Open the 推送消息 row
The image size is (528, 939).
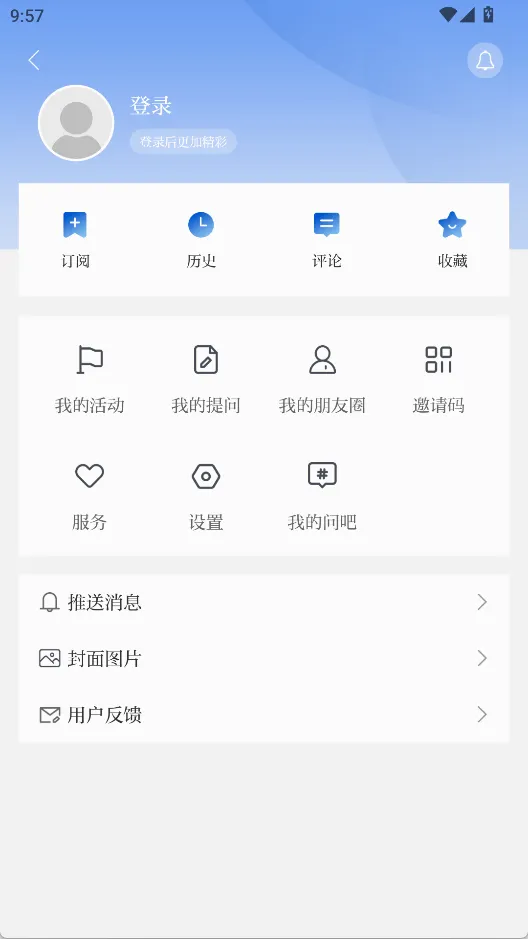point(264,602)
